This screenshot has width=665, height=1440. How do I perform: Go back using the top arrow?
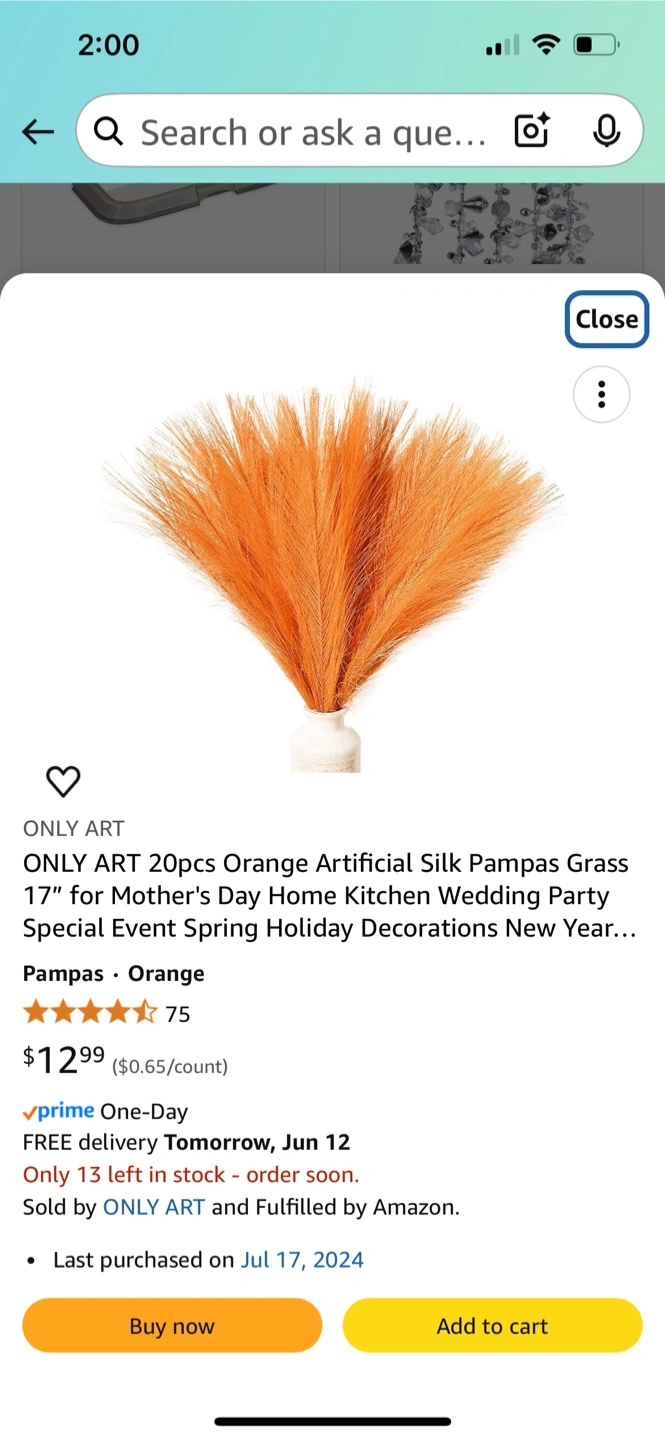click(38, 131)
